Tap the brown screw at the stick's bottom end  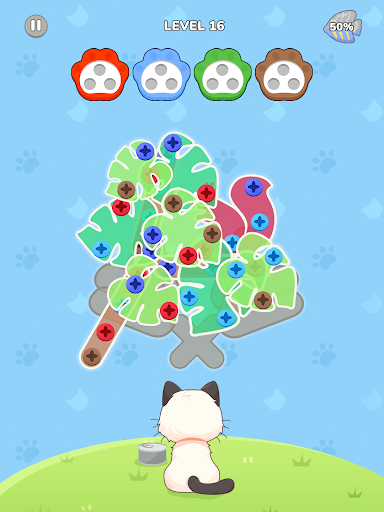point(92,356)
